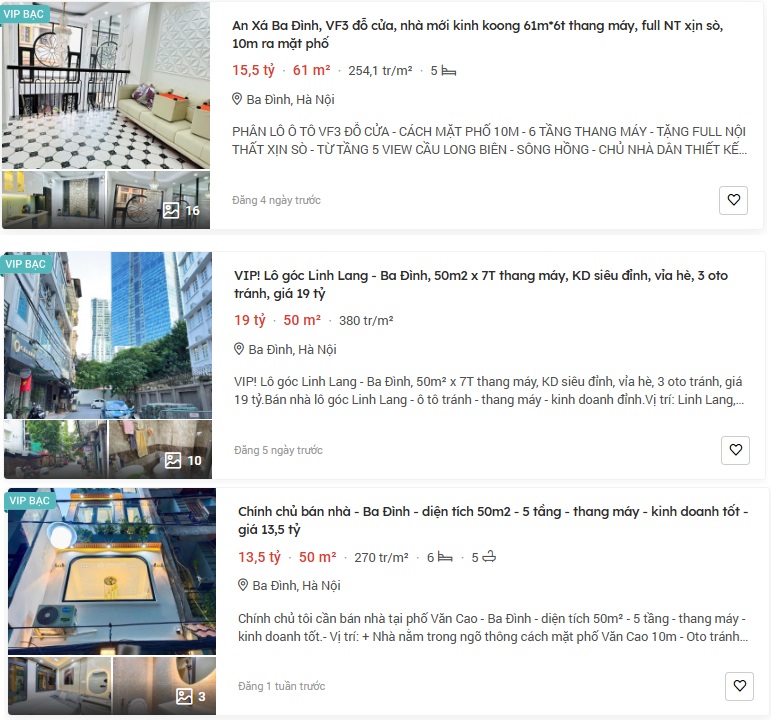The width and height of the screenshot is (775, 726).
Task: Open the Chính chủ bán nhà Ba Đình listing
Action: pos(492,520)
